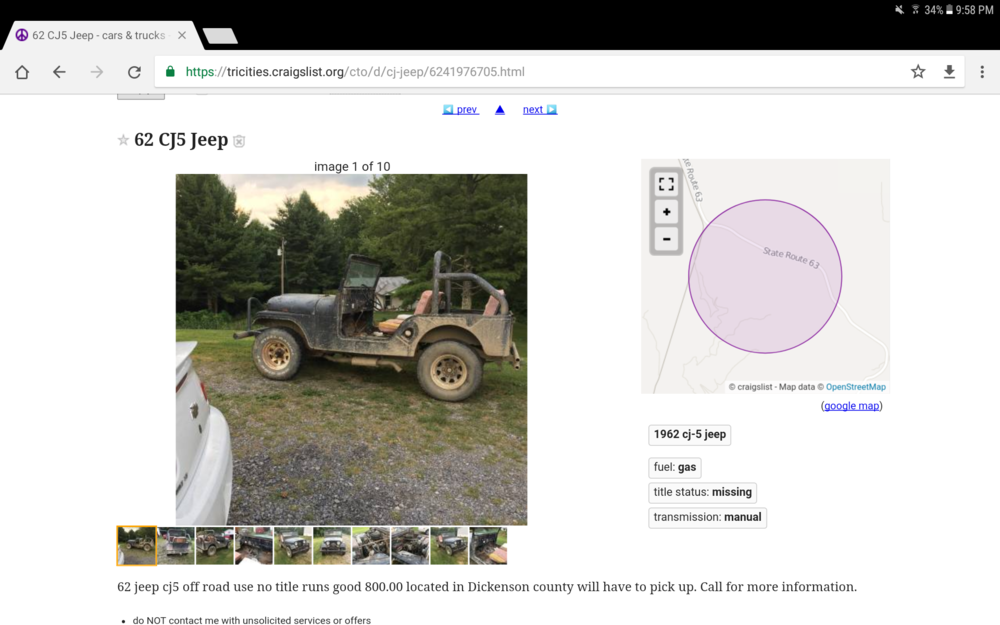Go to the prev listing
Screen dimensions: 1000x625
coord(461,110)
